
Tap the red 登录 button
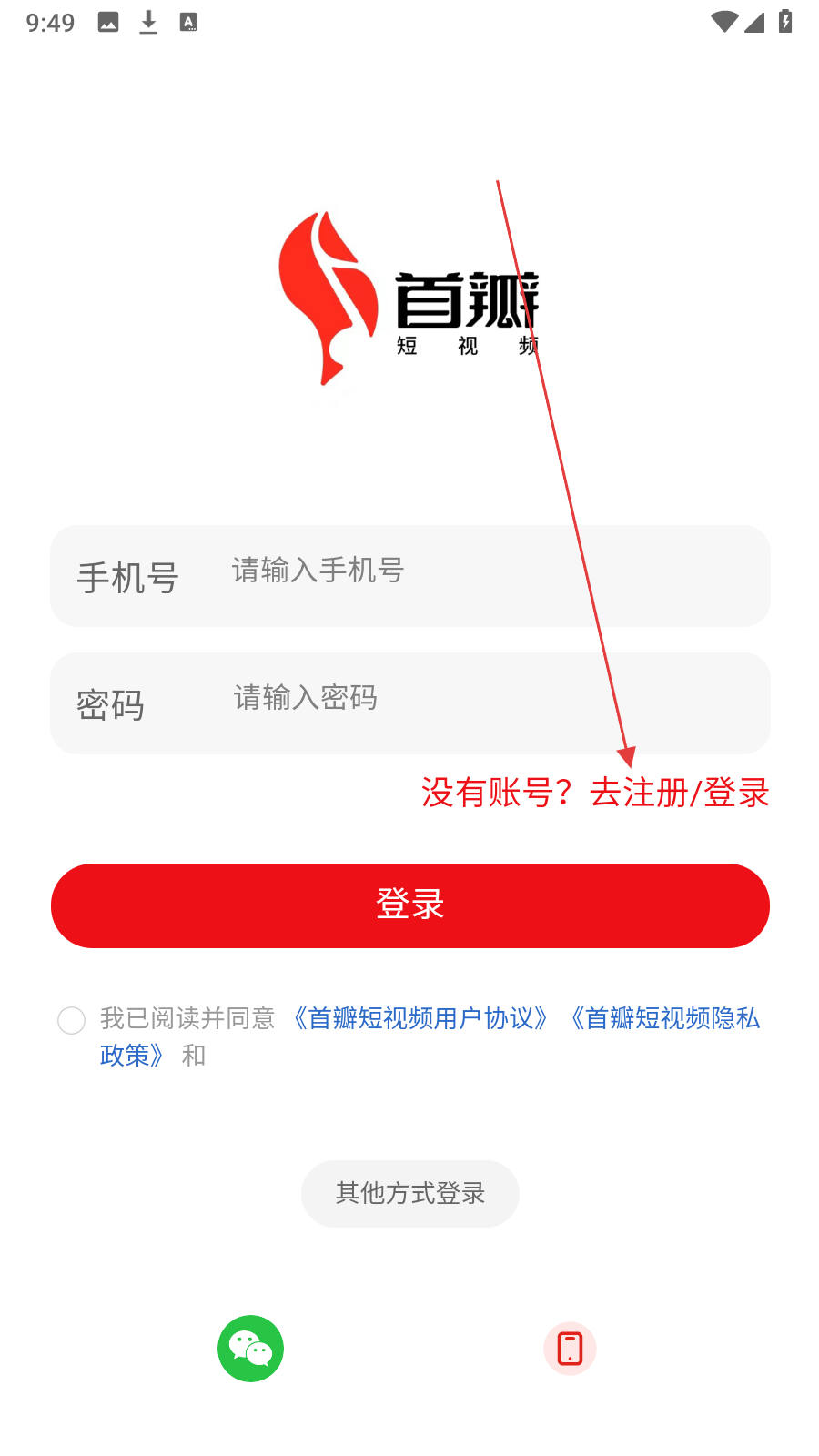pos(410,905)
